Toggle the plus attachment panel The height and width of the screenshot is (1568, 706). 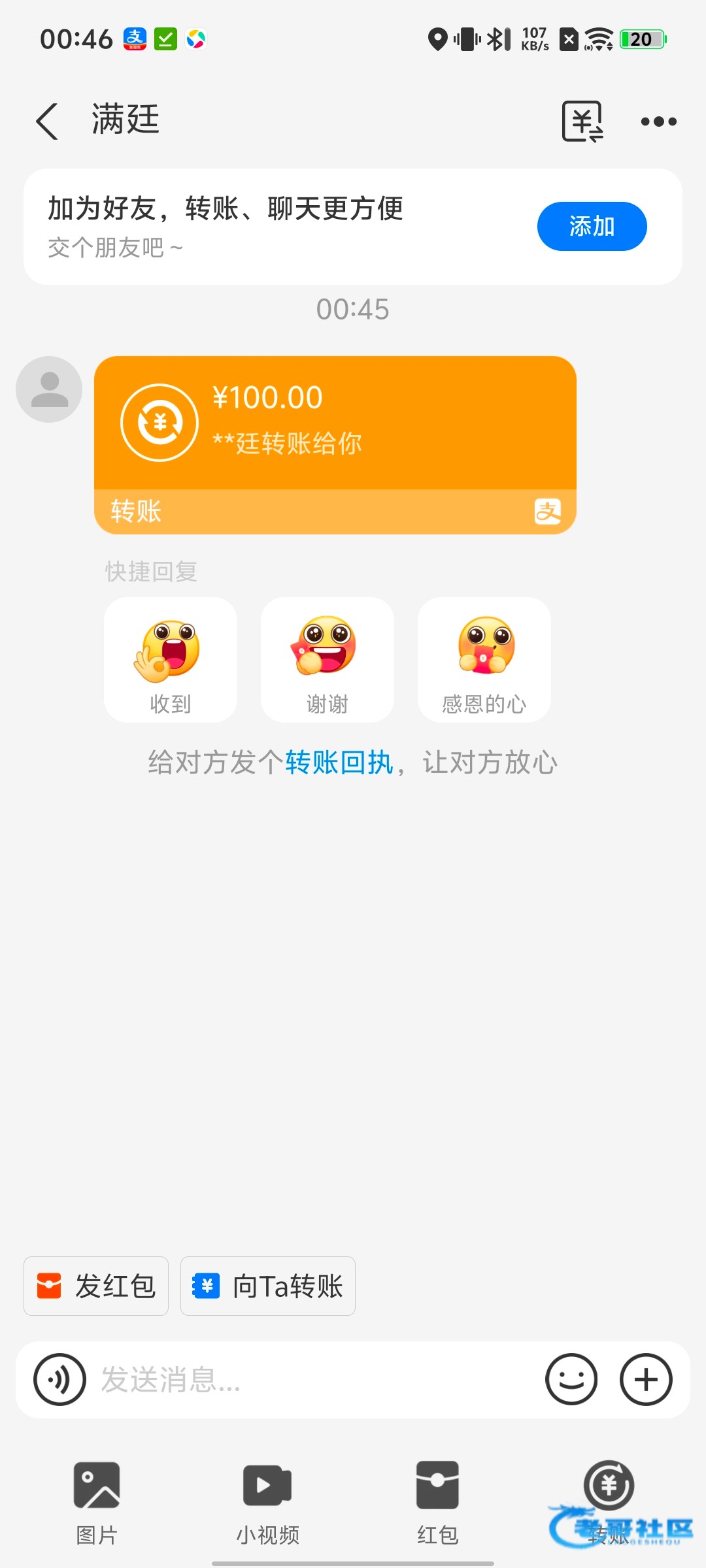click(x=646, y=1379)
